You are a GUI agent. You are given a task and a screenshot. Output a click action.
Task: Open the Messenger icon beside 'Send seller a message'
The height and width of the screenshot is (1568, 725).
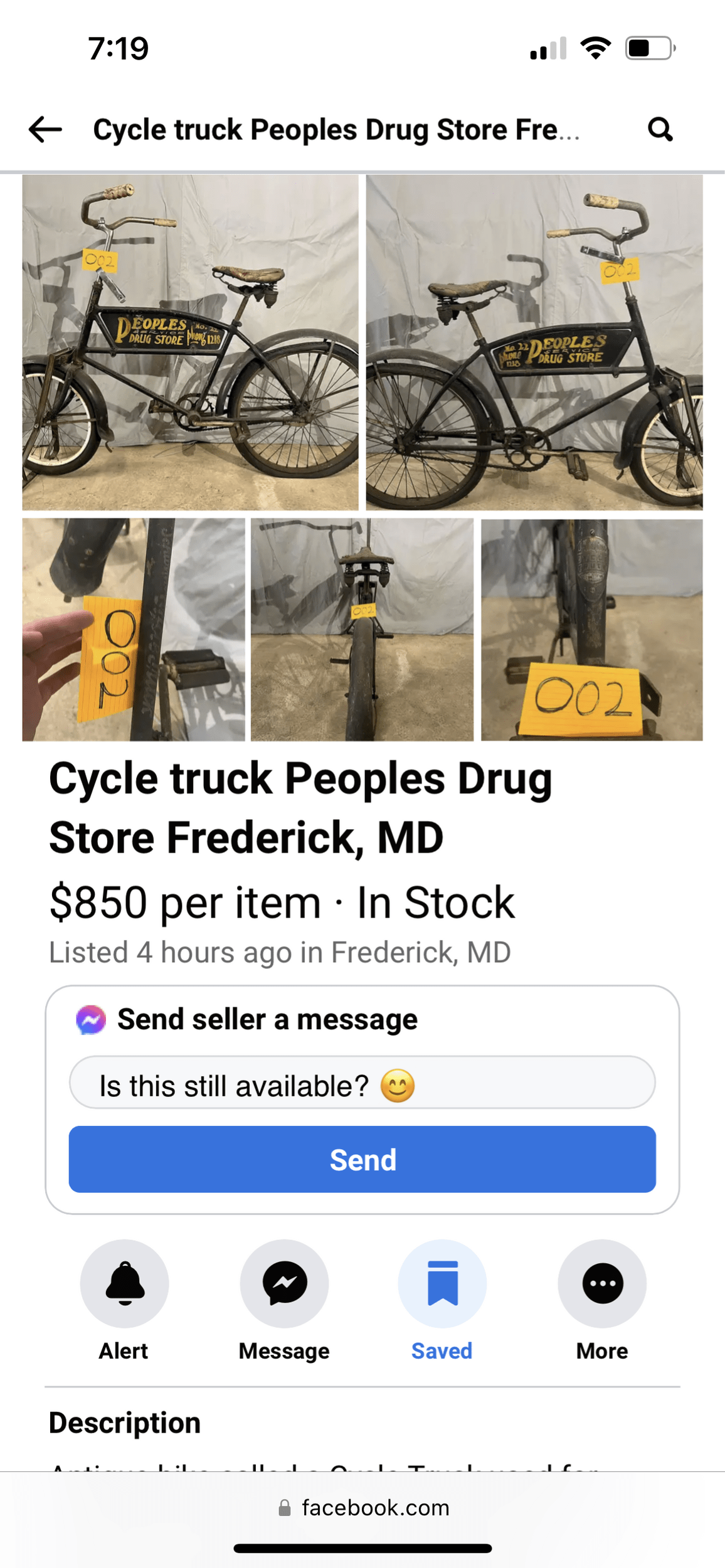(90, 1019)
